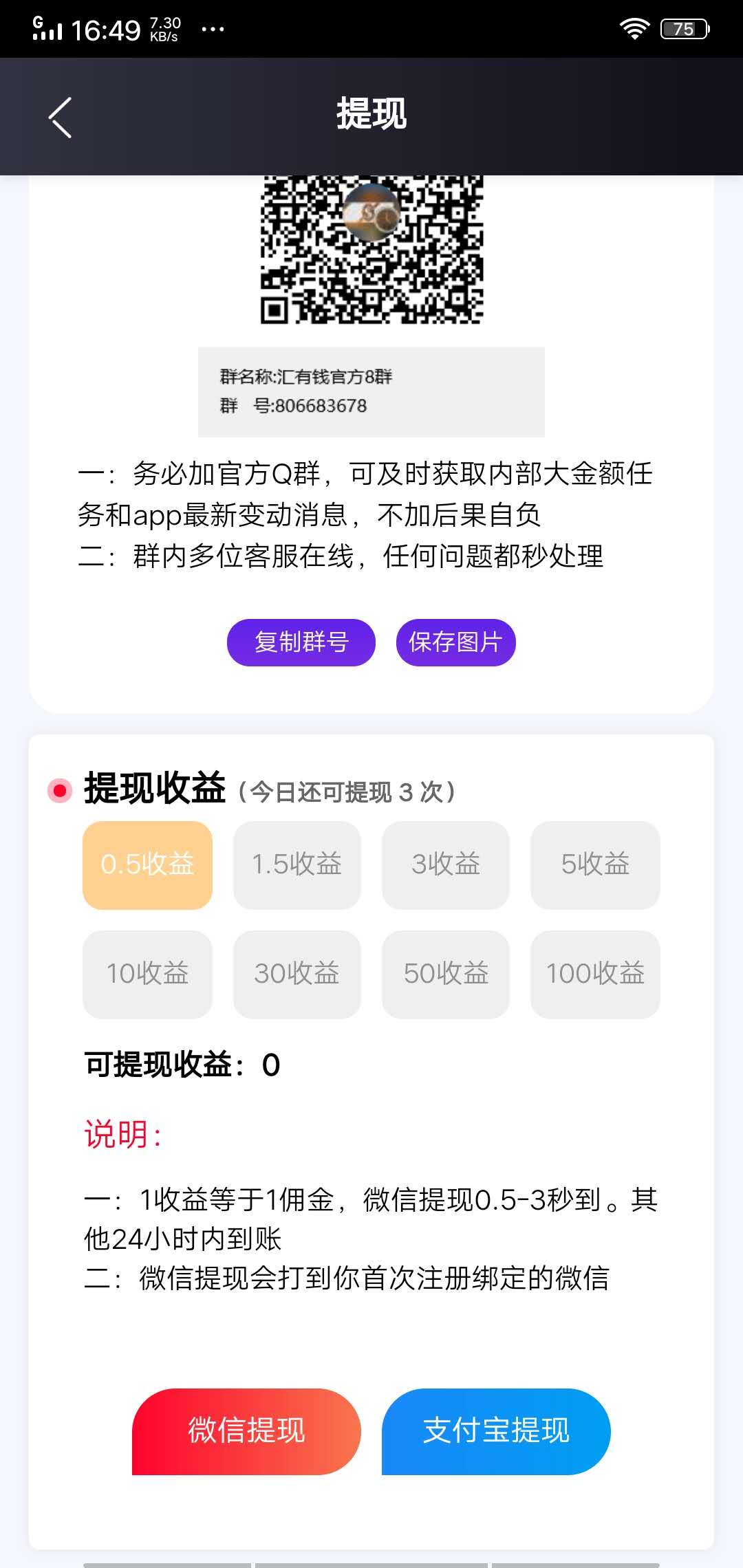Image resolution: width=743 pixels, height=1568 pixels.
Task: Select the 0.5收益 withdrawal amount
Action: coord(147,864)
